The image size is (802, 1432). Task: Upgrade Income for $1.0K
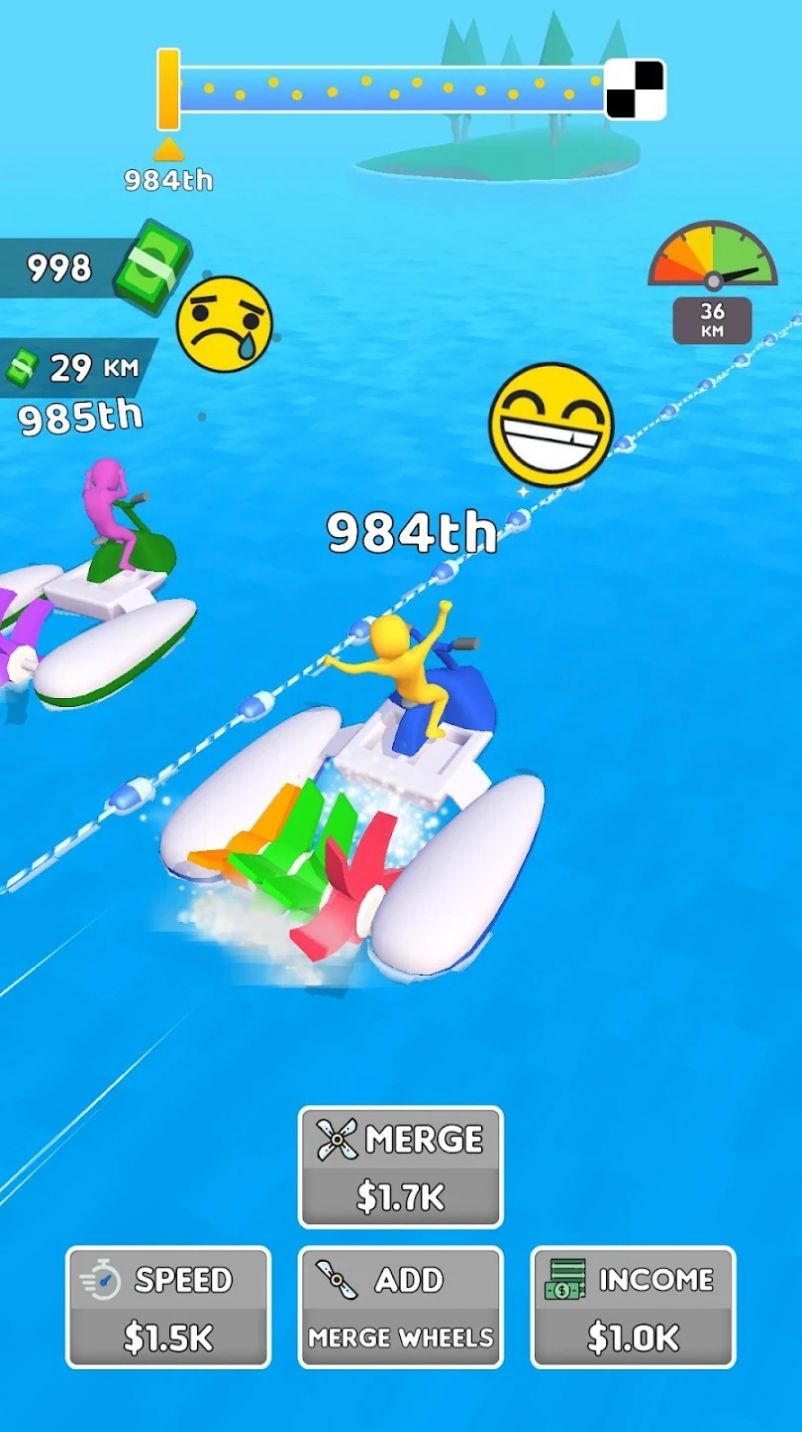tap(632, 1307)
